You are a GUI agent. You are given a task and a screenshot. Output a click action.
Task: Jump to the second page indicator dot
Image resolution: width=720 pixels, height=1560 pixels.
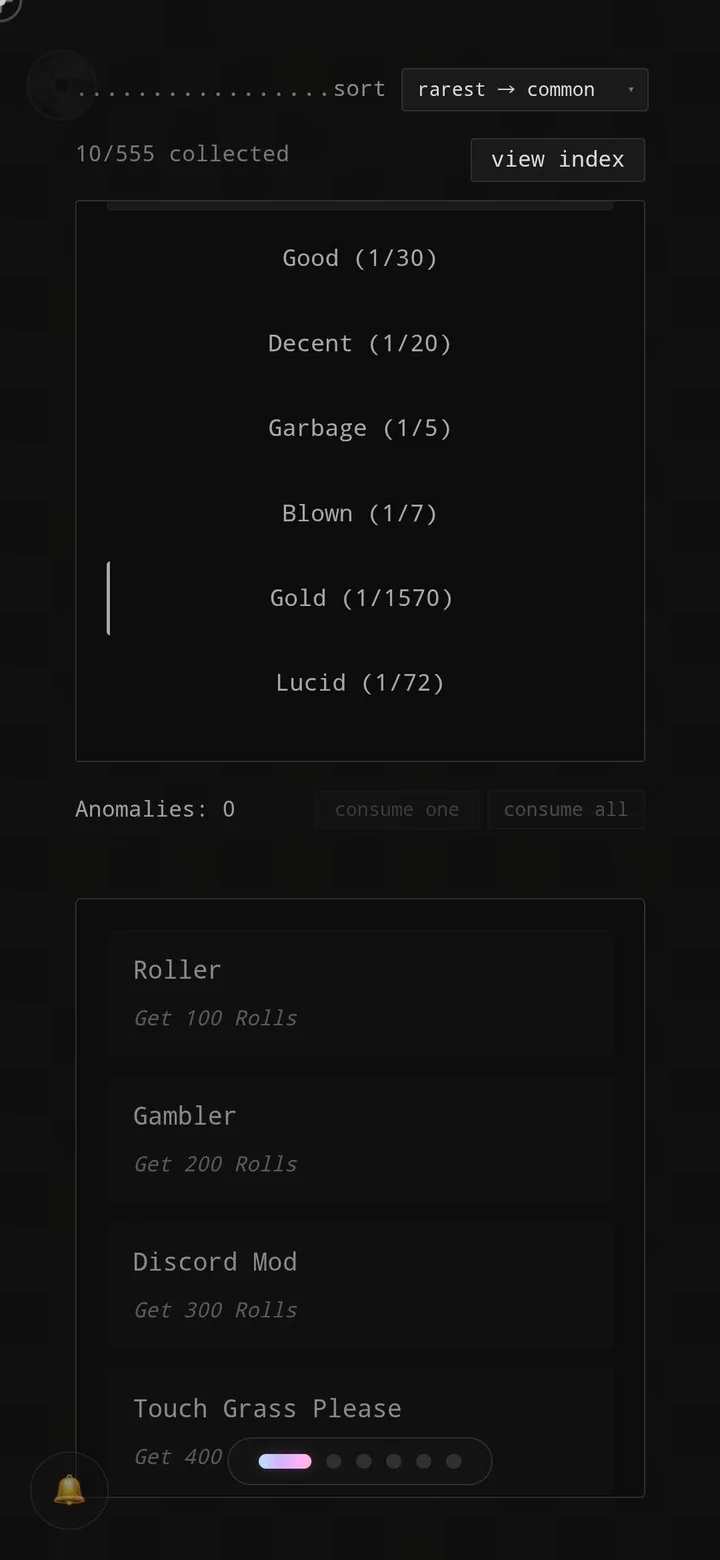(334, 1462)
